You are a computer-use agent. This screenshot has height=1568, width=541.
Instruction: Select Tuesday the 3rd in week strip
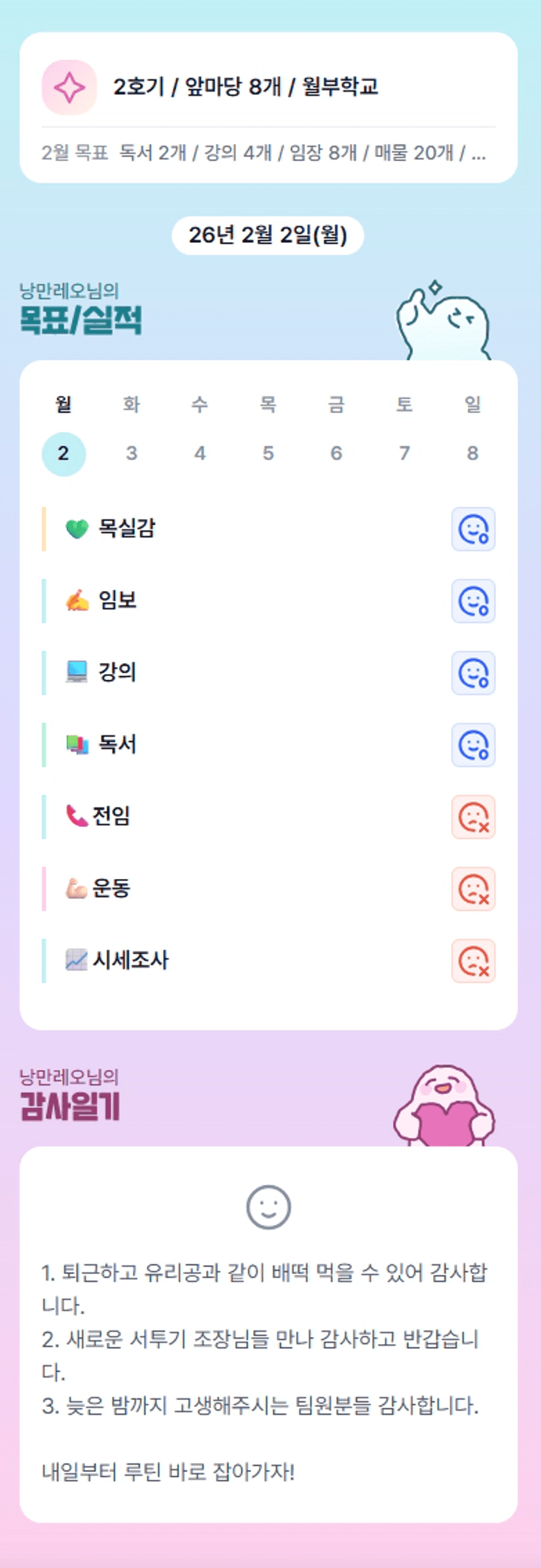coord(131,453)
